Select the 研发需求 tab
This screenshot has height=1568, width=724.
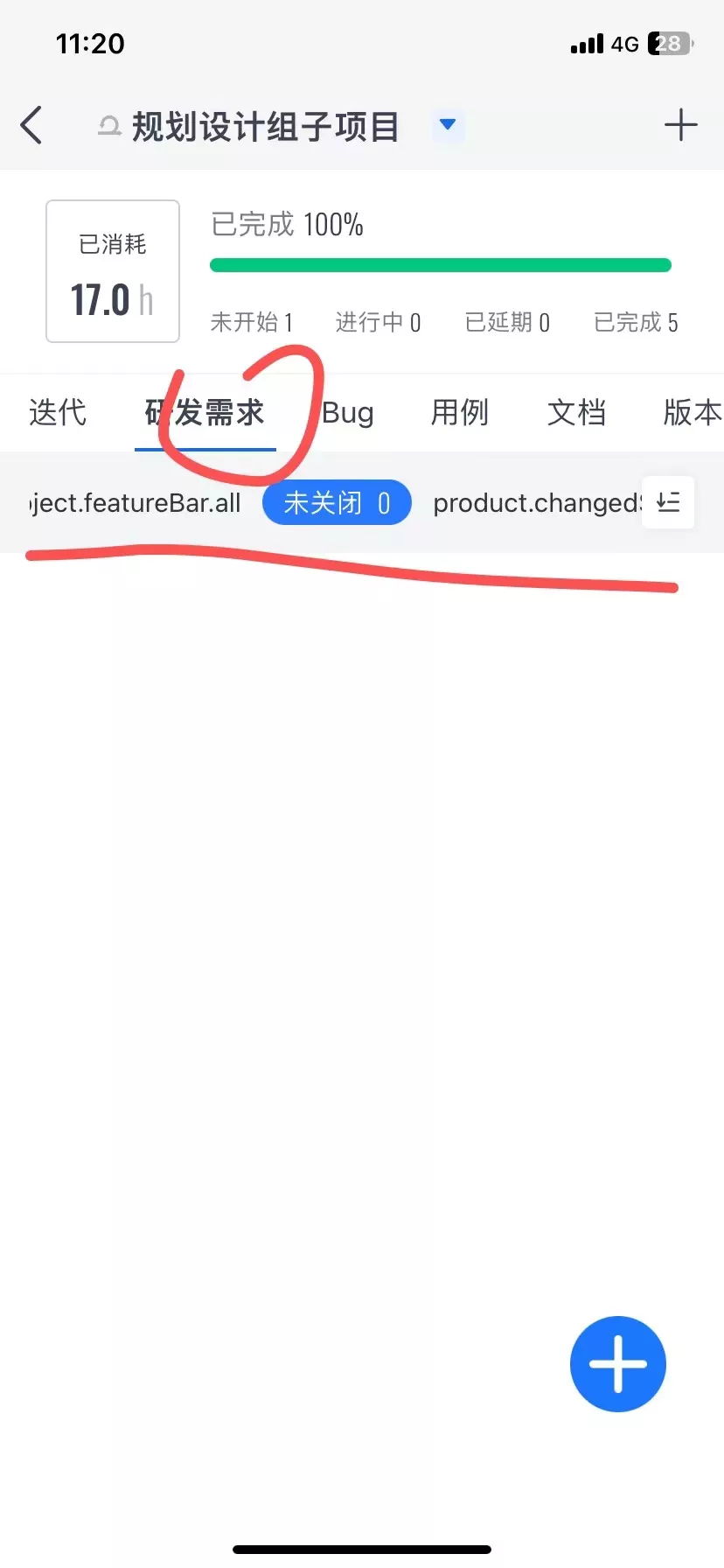[x=205, y=412]
